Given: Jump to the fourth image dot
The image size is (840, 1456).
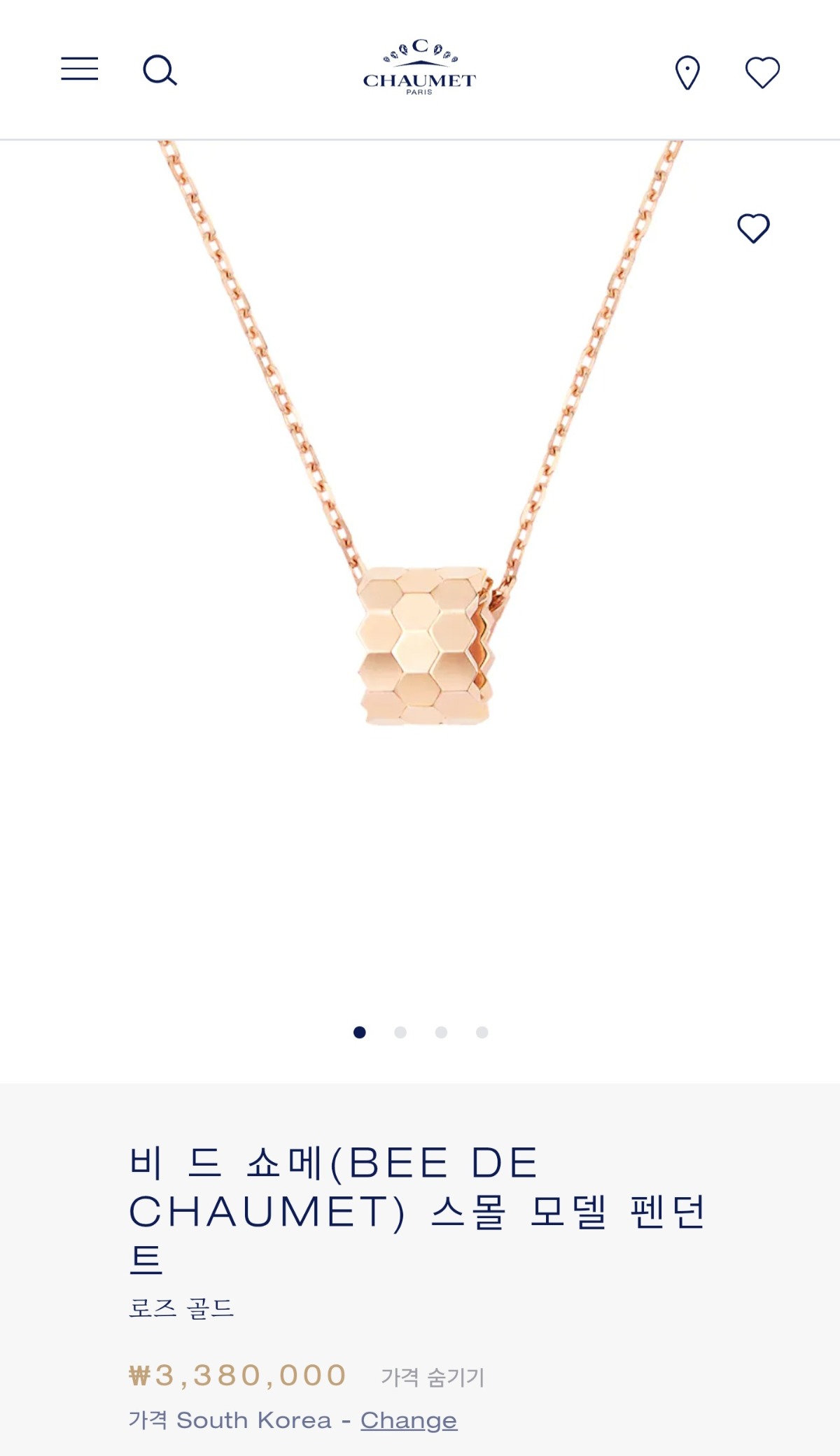Looking at the screenshot, I should [x=482, y=1032].
